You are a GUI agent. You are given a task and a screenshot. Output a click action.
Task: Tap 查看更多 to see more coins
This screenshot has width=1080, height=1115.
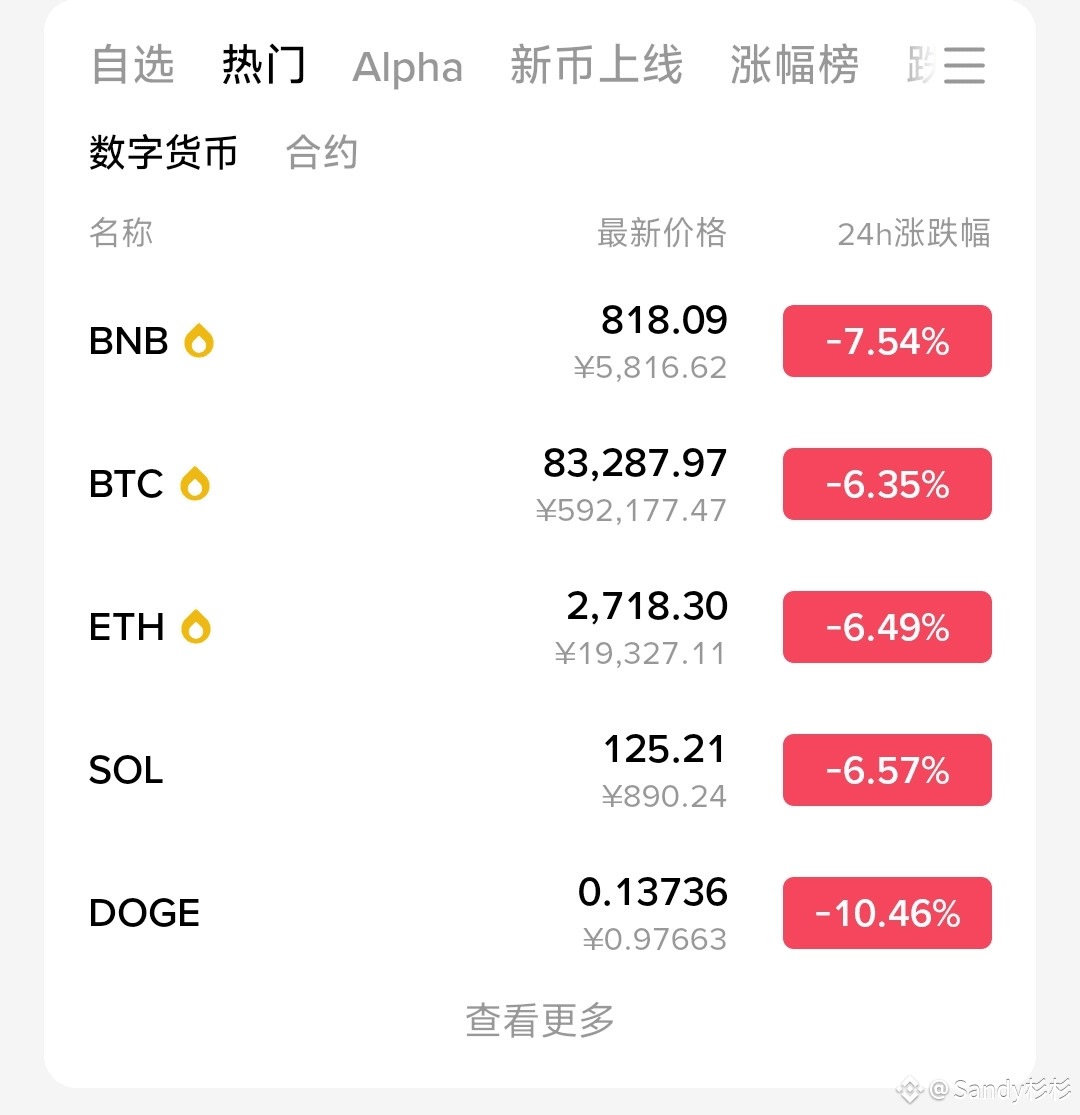click(x=540, y=1021)
